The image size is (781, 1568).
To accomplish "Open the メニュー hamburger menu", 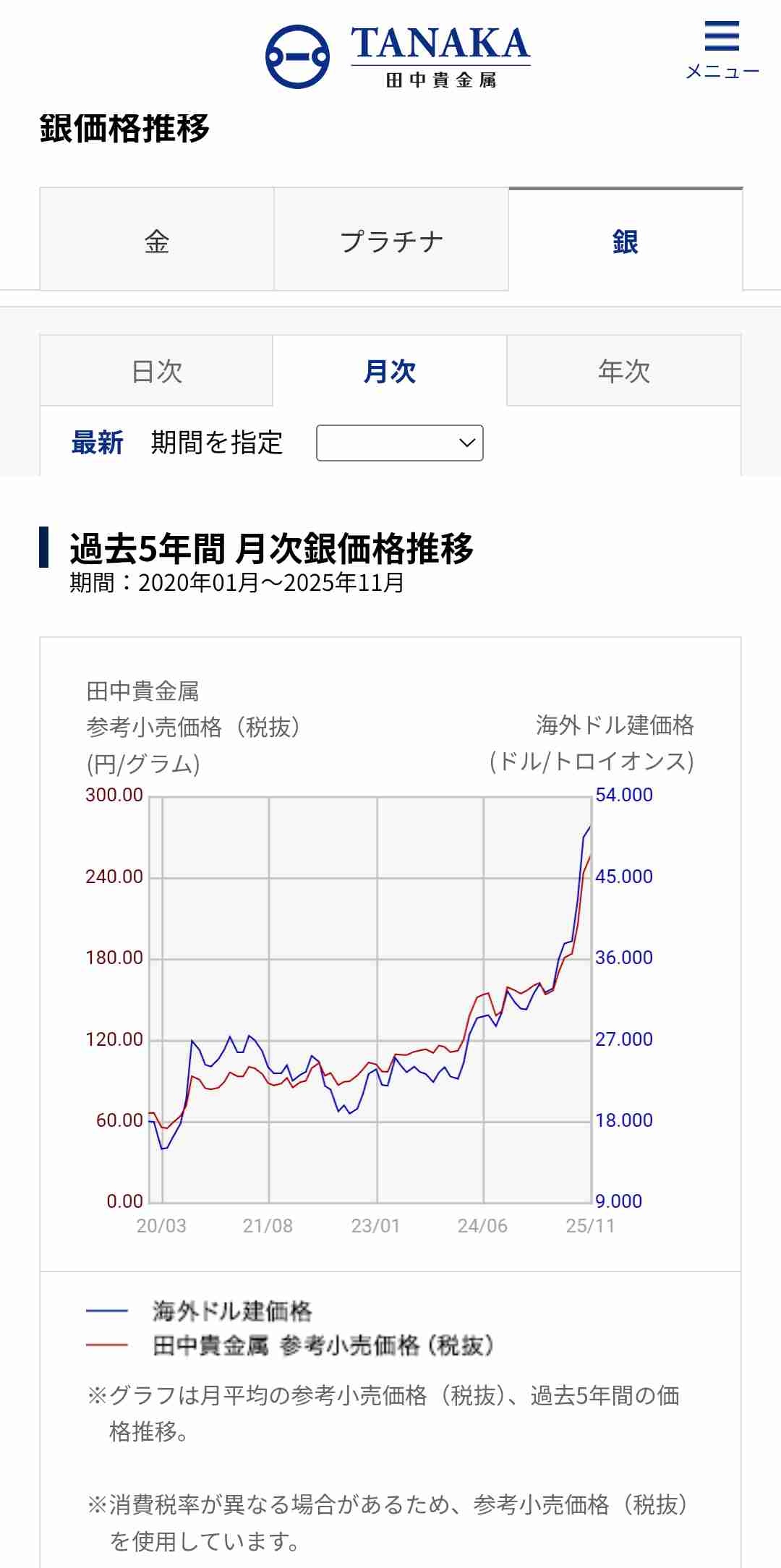I will (722, 48).
